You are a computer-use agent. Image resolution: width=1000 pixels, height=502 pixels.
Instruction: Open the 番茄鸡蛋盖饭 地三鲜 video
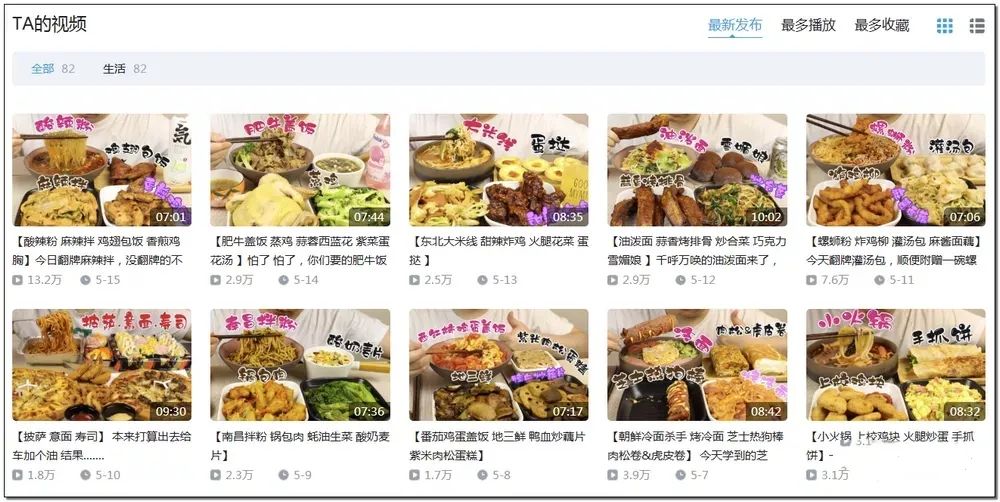tap(498, 366)
